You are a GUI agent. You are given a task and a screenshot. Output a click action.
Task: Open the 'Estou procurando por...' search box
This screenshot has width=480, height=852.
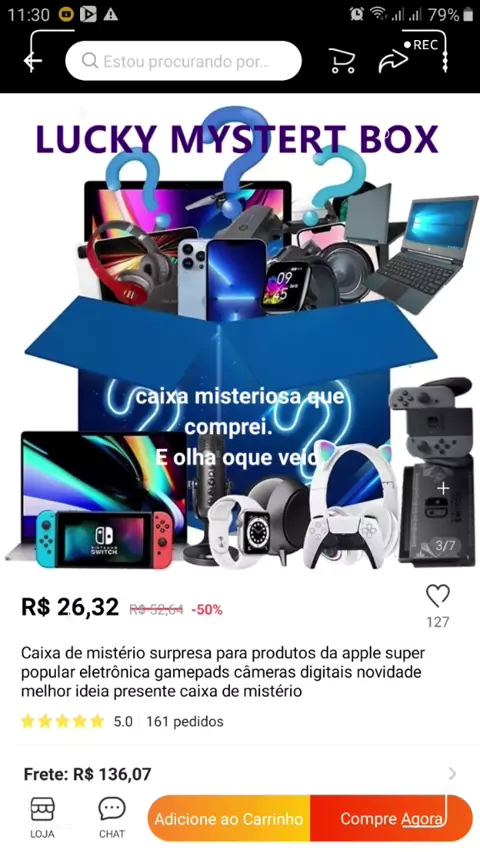click(183, 61)
